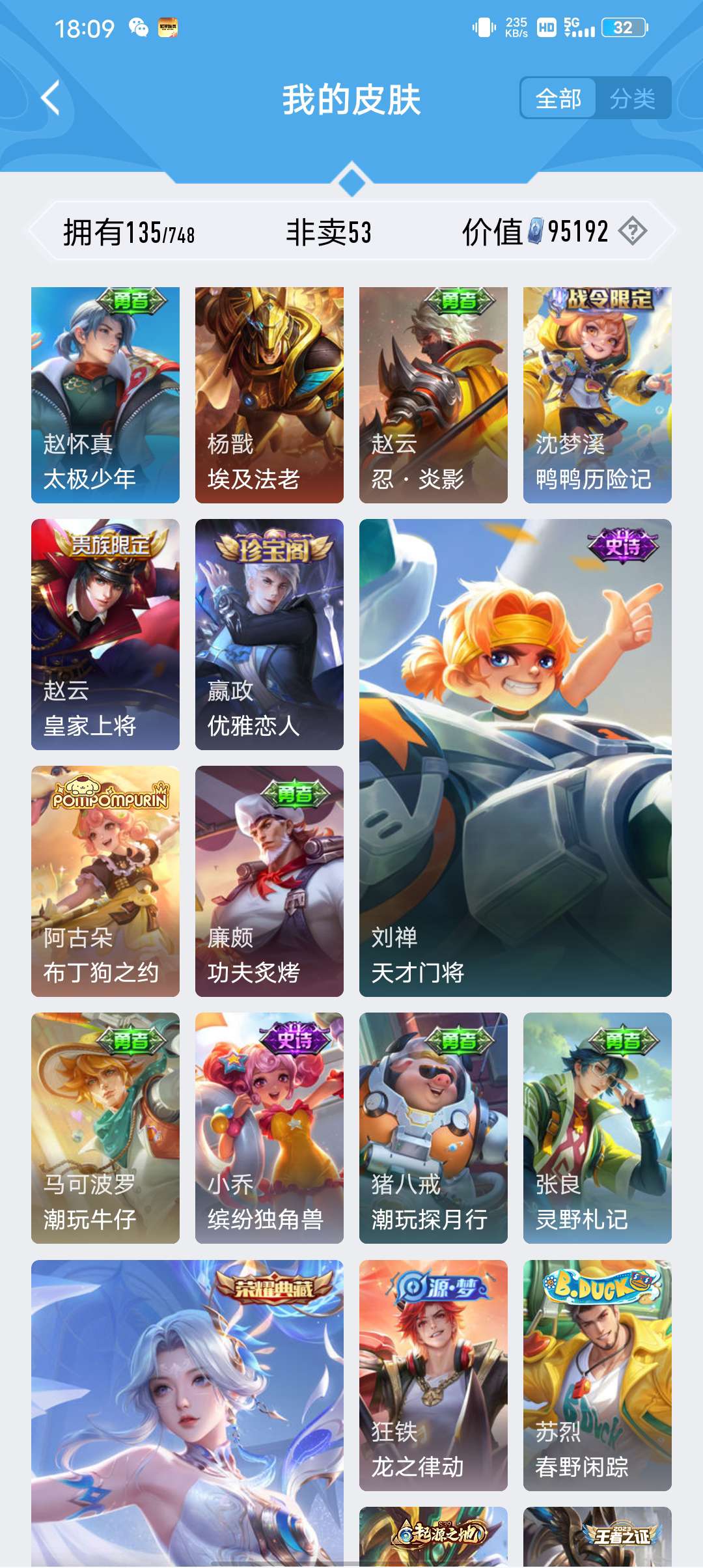Image resolution: width=703 pixels, height=1568 pixels.
Task: Open the 张良 灵野札记 skin card
Action: coord(598,1128)
